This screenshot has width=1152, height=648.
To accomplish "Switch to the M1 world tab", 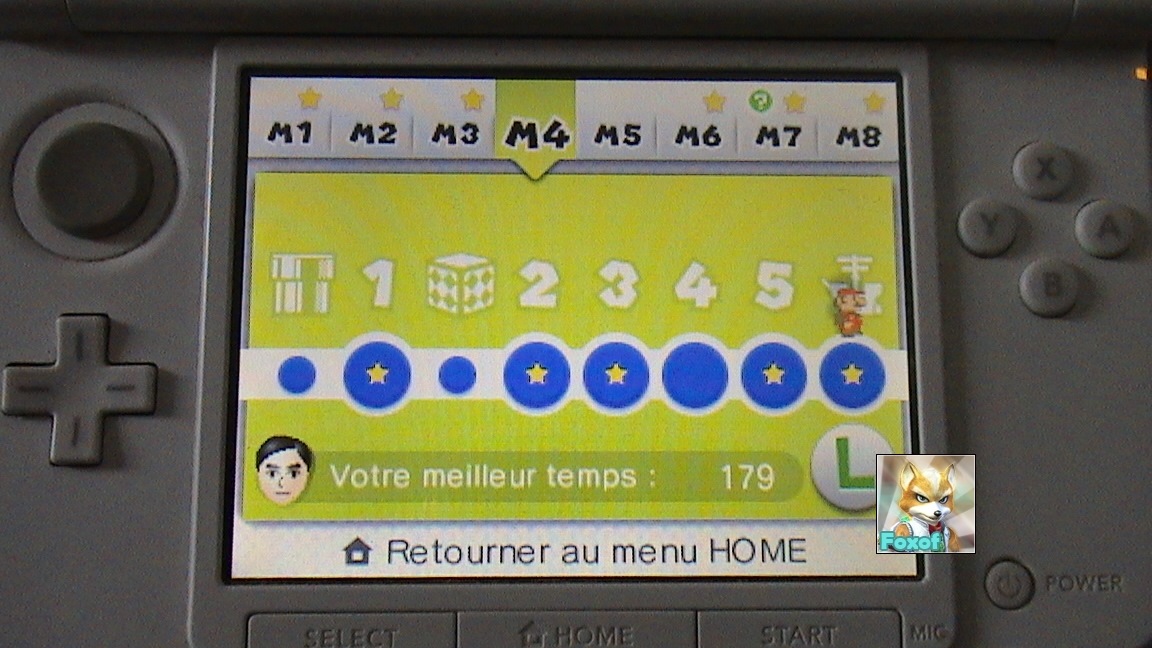I will 290,133.
